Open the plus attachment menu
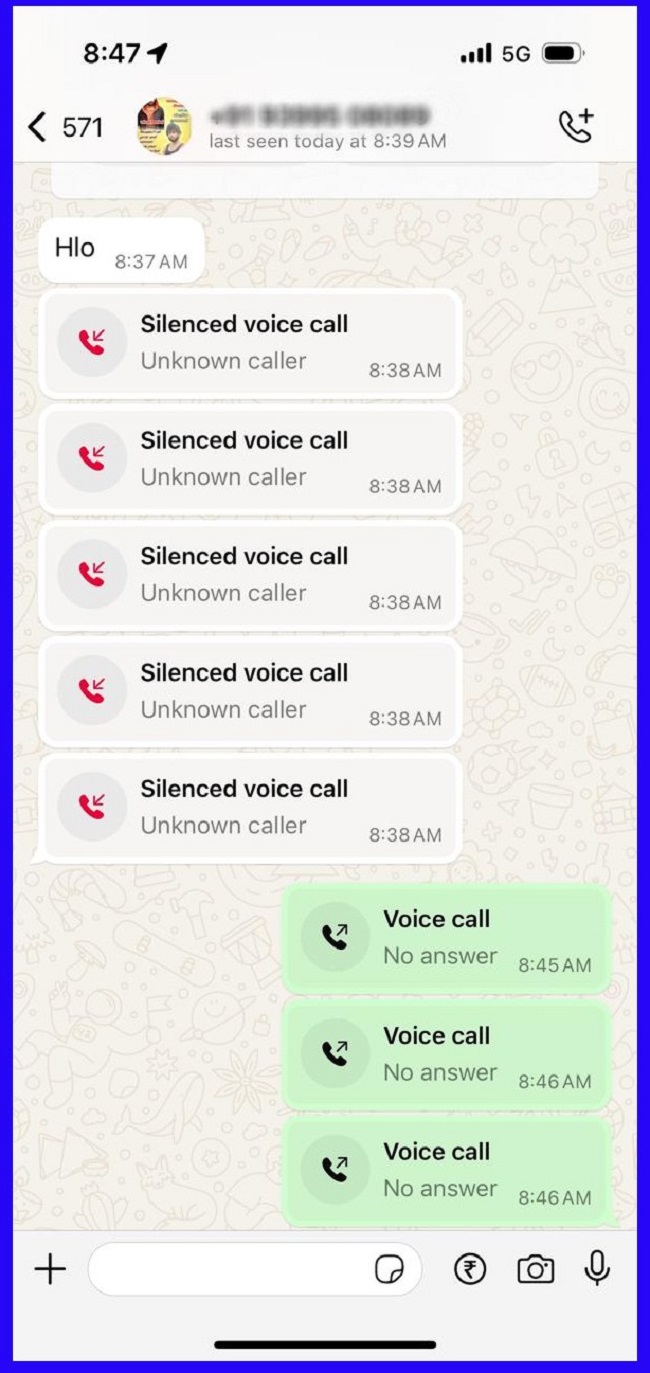Viewport: 650px width, 1373px height. click(50, 1269)
